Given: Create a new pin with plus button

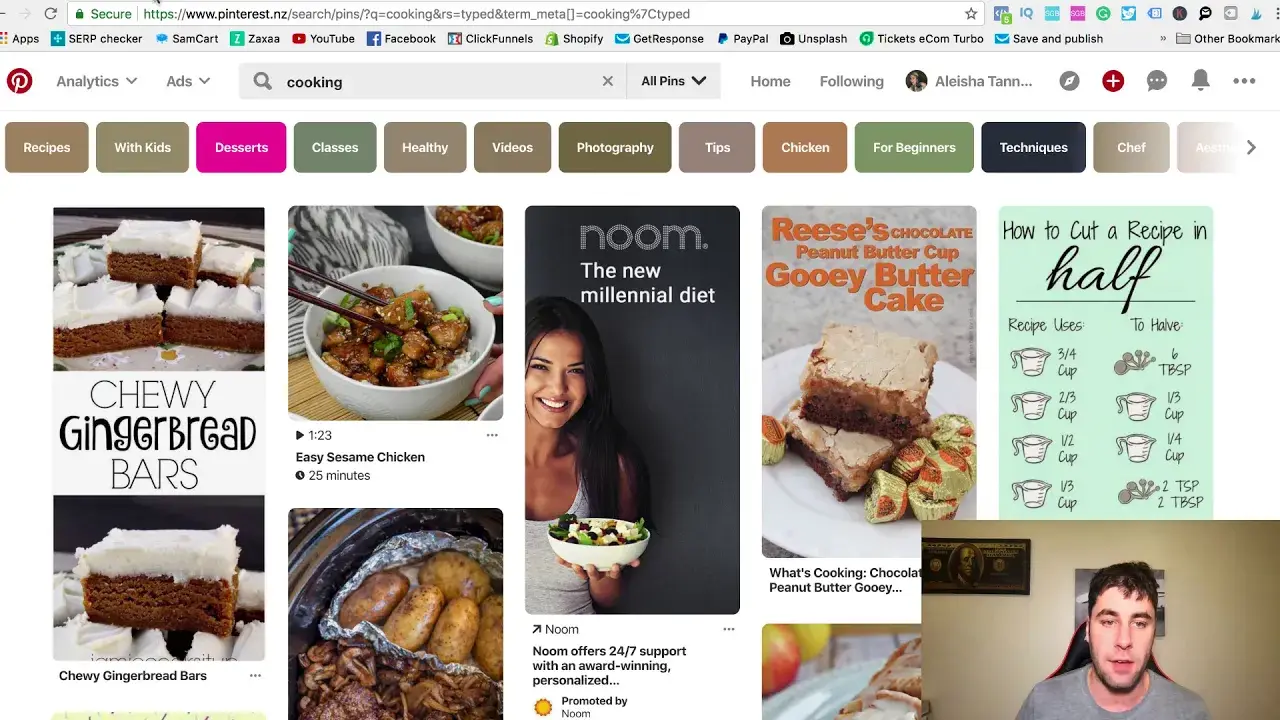Looking at the screenshot, I should (x=1113, y=81).
